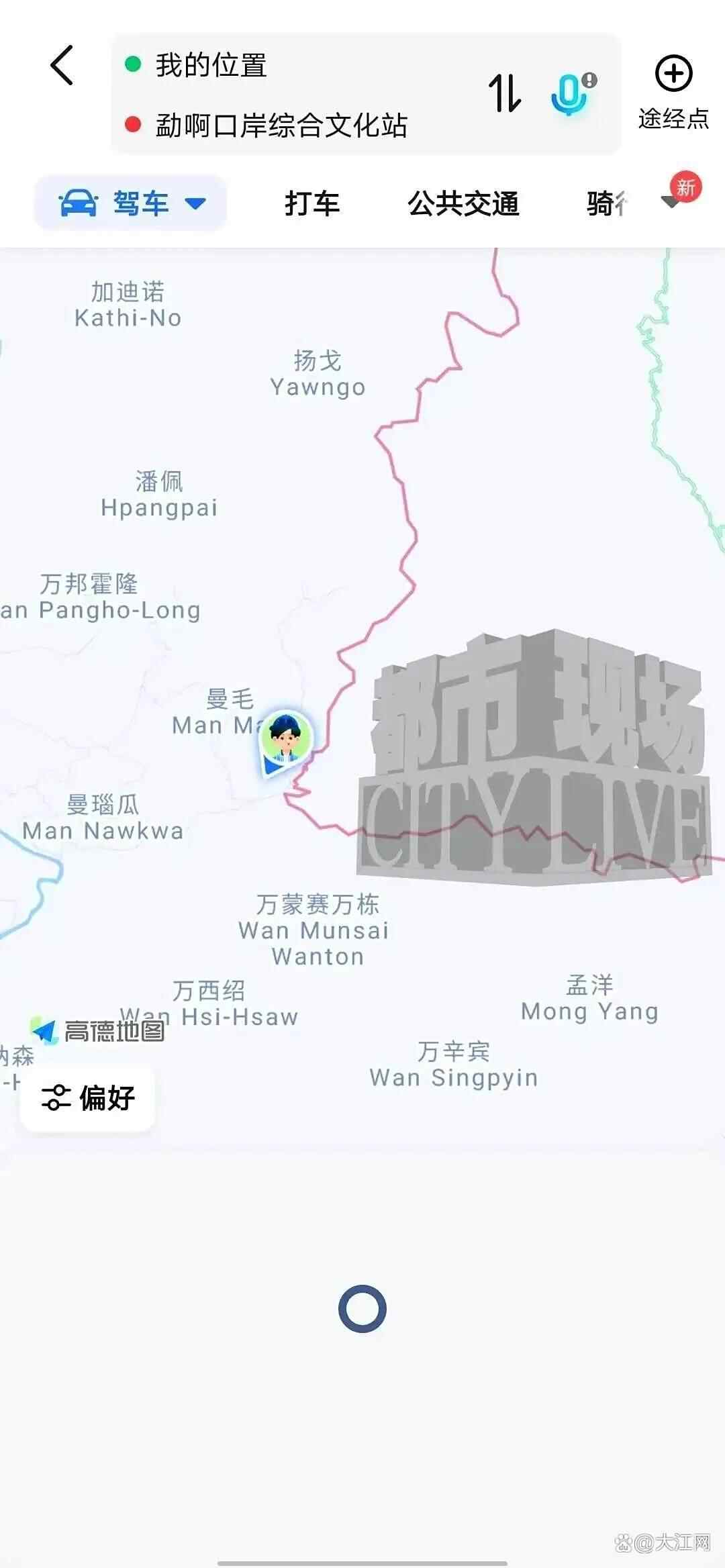The image size is (725, 1568).
Task: Switch to the 公共交通 tab
Action: pos(463,203)
